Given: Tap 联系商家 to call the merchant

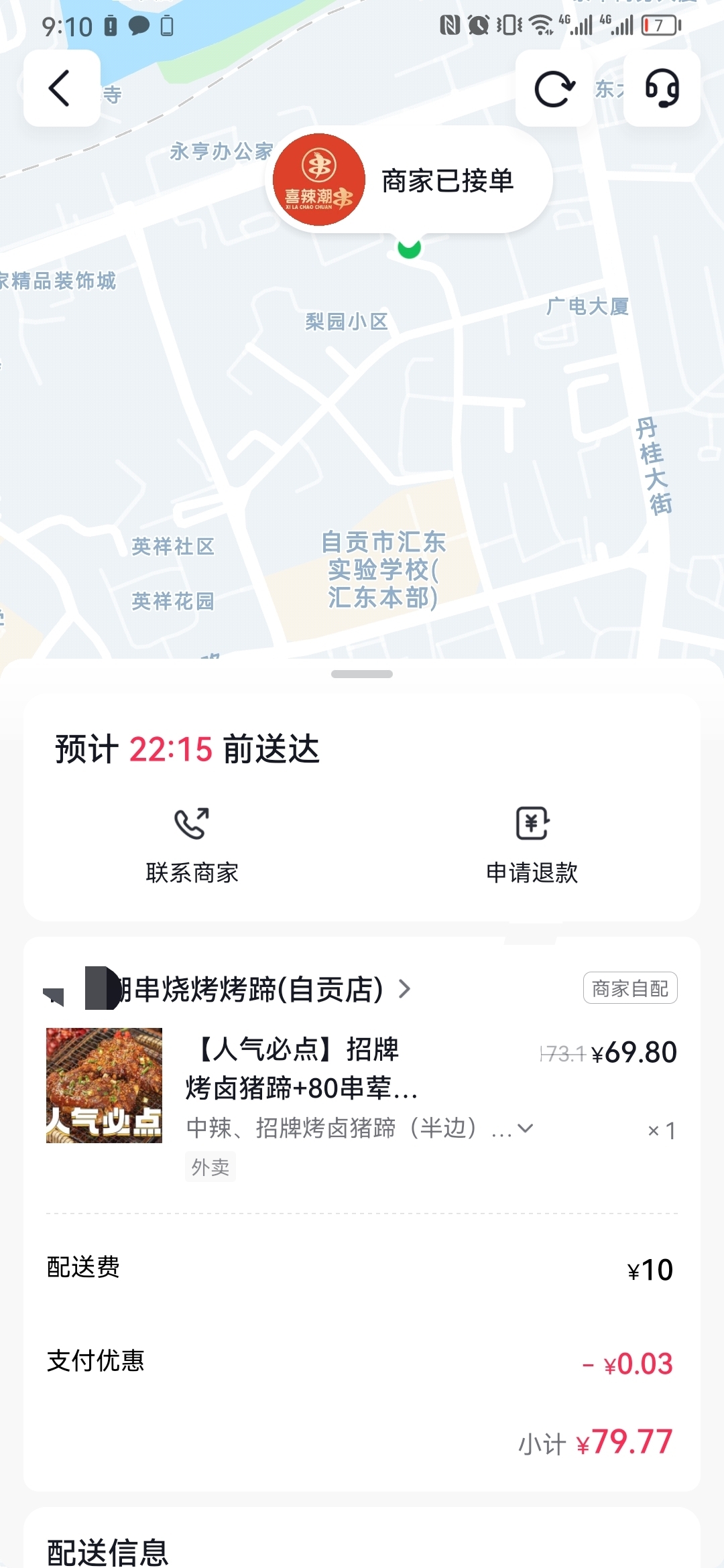Looking at the screenshot, I should coord(192,846).
